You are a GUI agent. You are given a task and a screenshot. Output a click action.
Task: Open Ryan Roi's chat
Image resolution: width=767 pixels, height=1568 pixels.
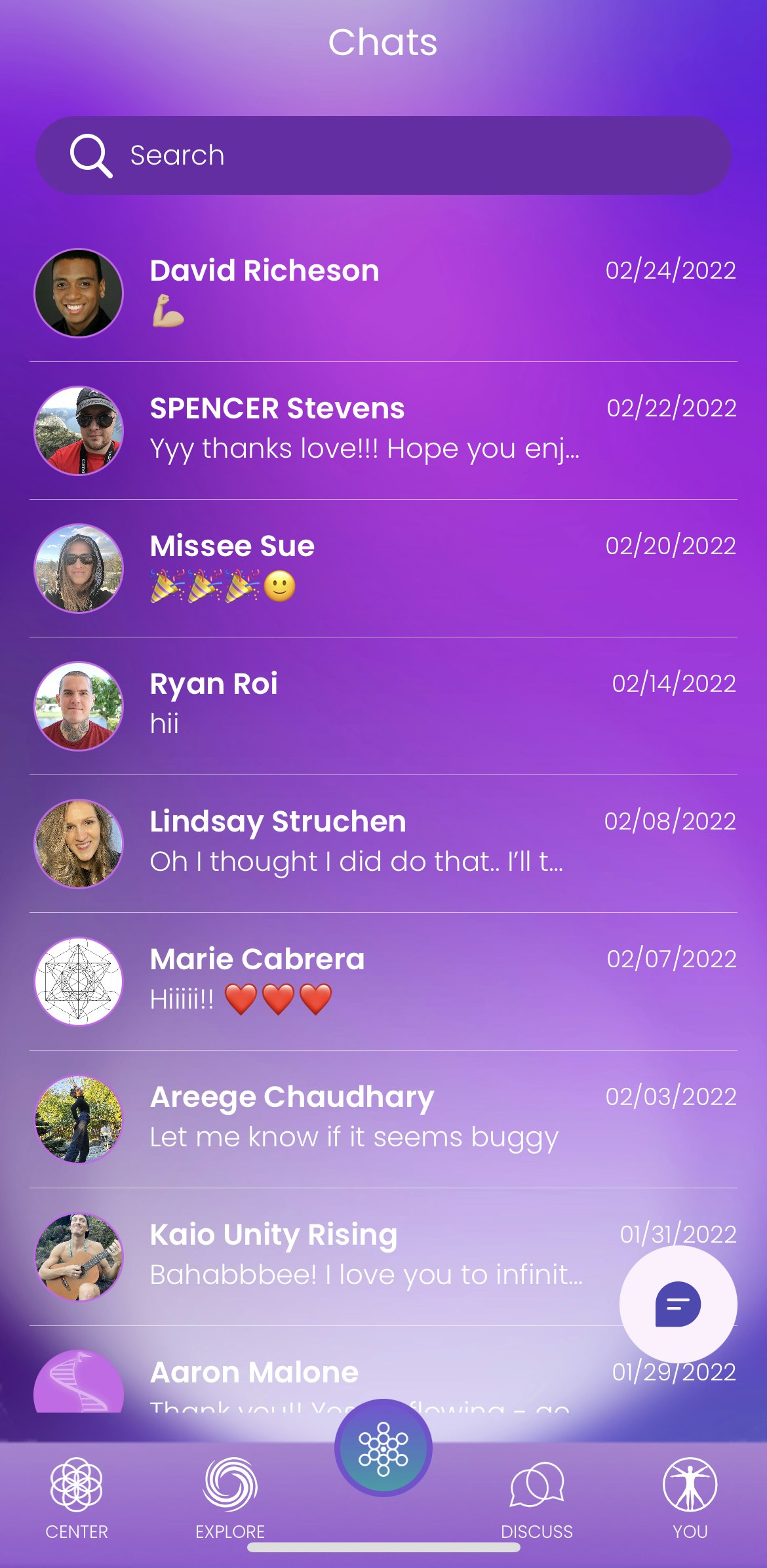pyautogui.click(x=383, y=706)
